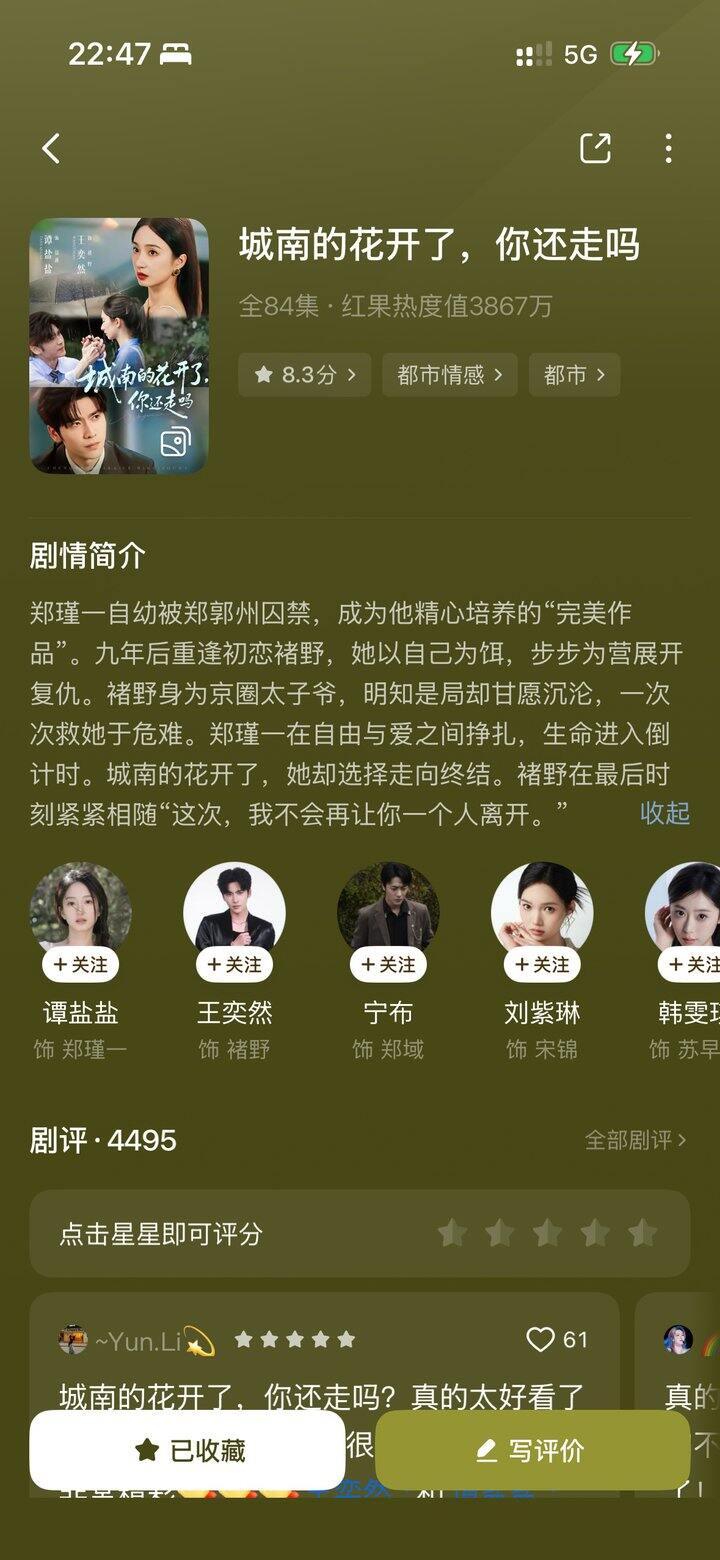Follow actress 谭盐盐 with her 关注 button
The image size is (720, 1560).
tap(81, 965)
